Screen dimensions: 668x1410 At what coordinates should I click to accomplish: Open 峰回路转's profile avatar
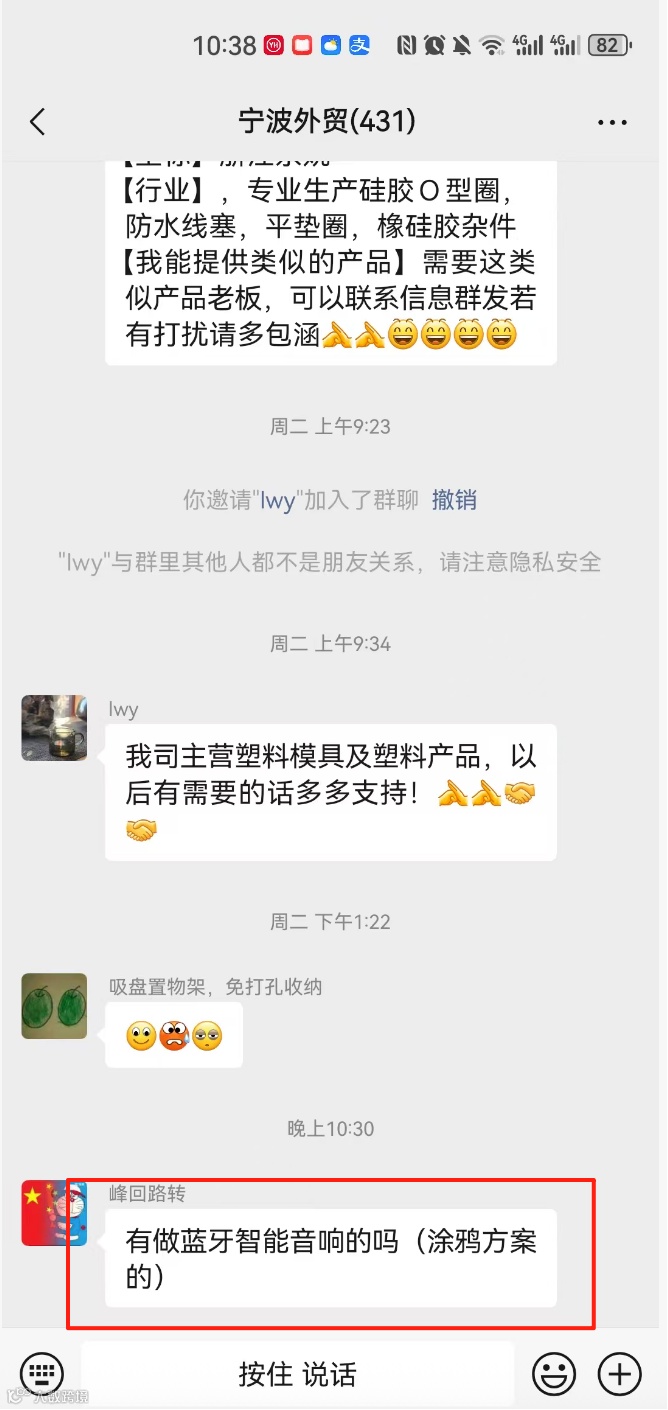pos(54,1212)
